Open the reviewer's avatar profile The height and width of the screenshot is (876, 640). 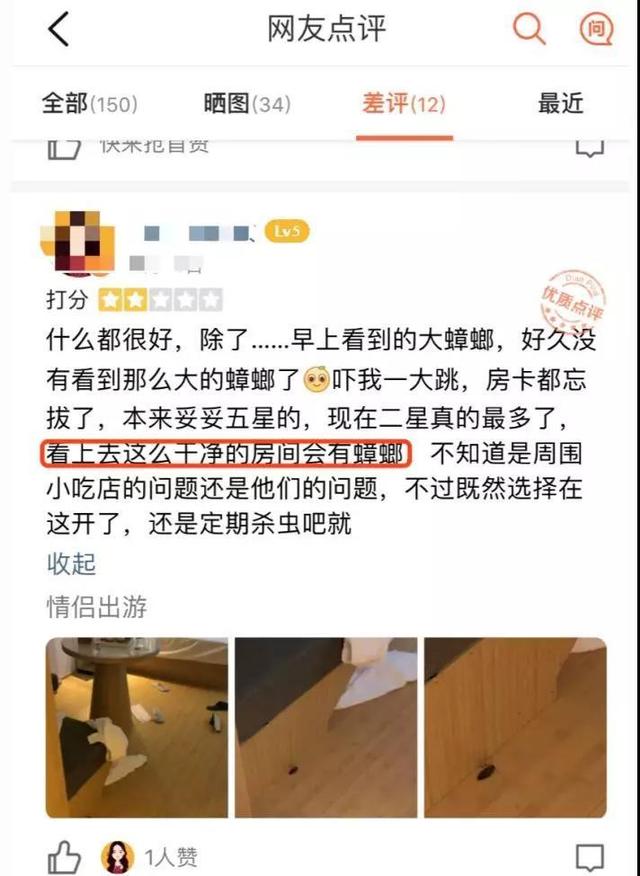tap(78, 239)
